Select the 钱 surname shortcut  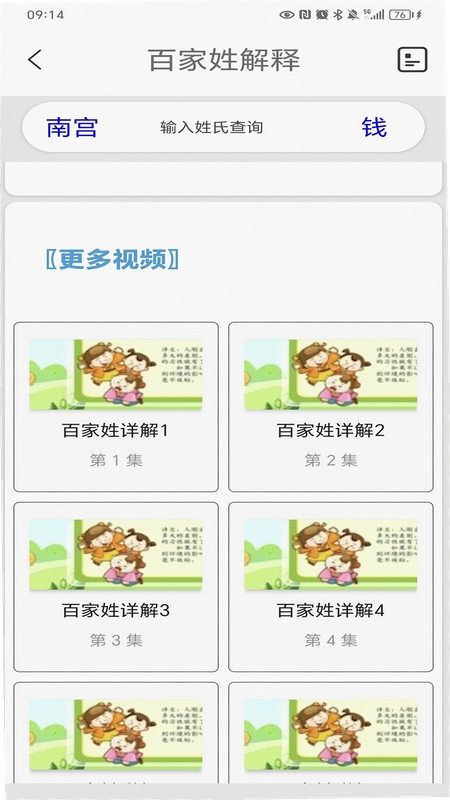[x=374, y=127]
